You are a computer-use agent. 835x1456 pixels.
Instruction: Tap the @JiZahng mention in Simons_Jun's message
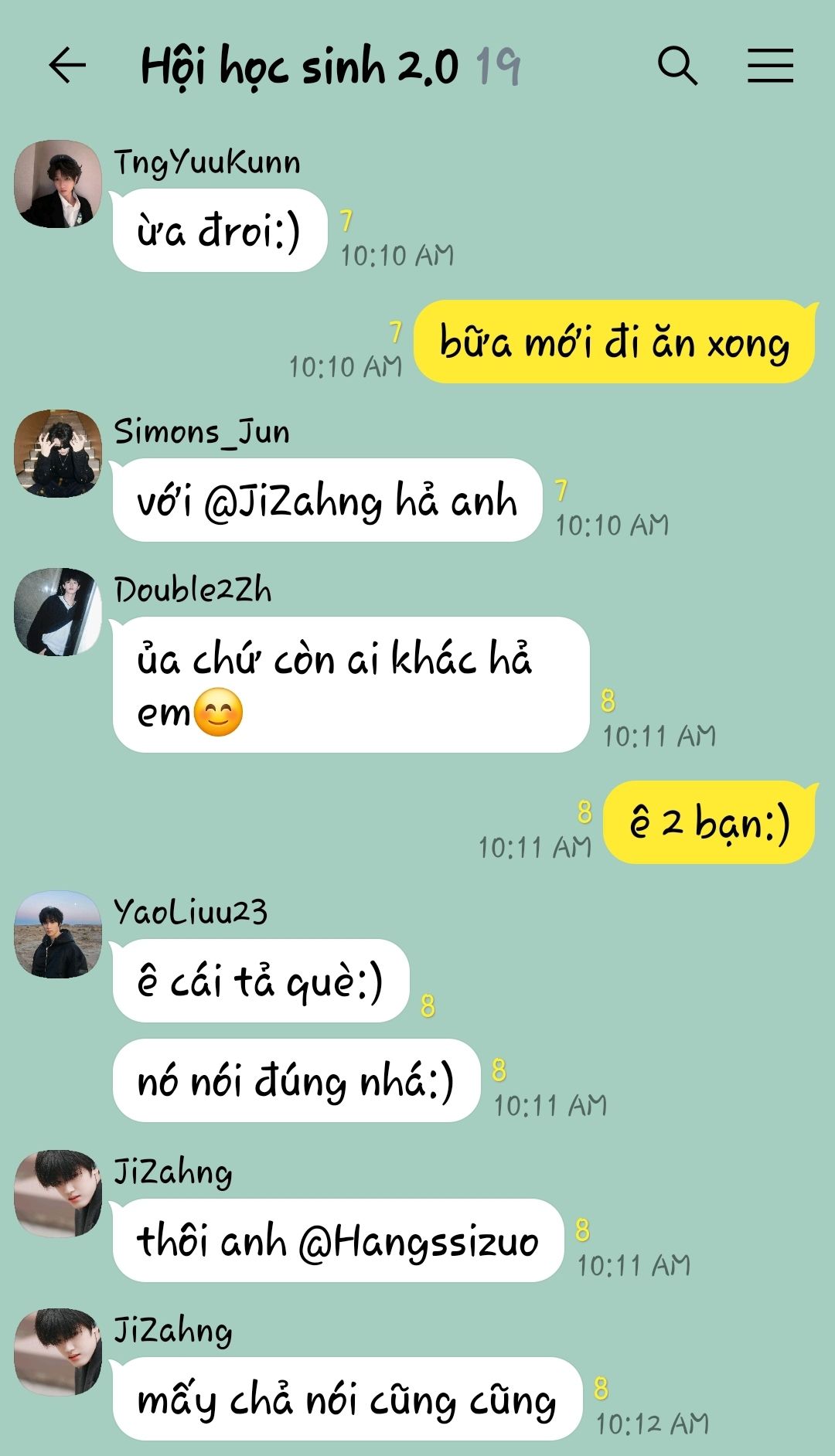pos(293,502)
